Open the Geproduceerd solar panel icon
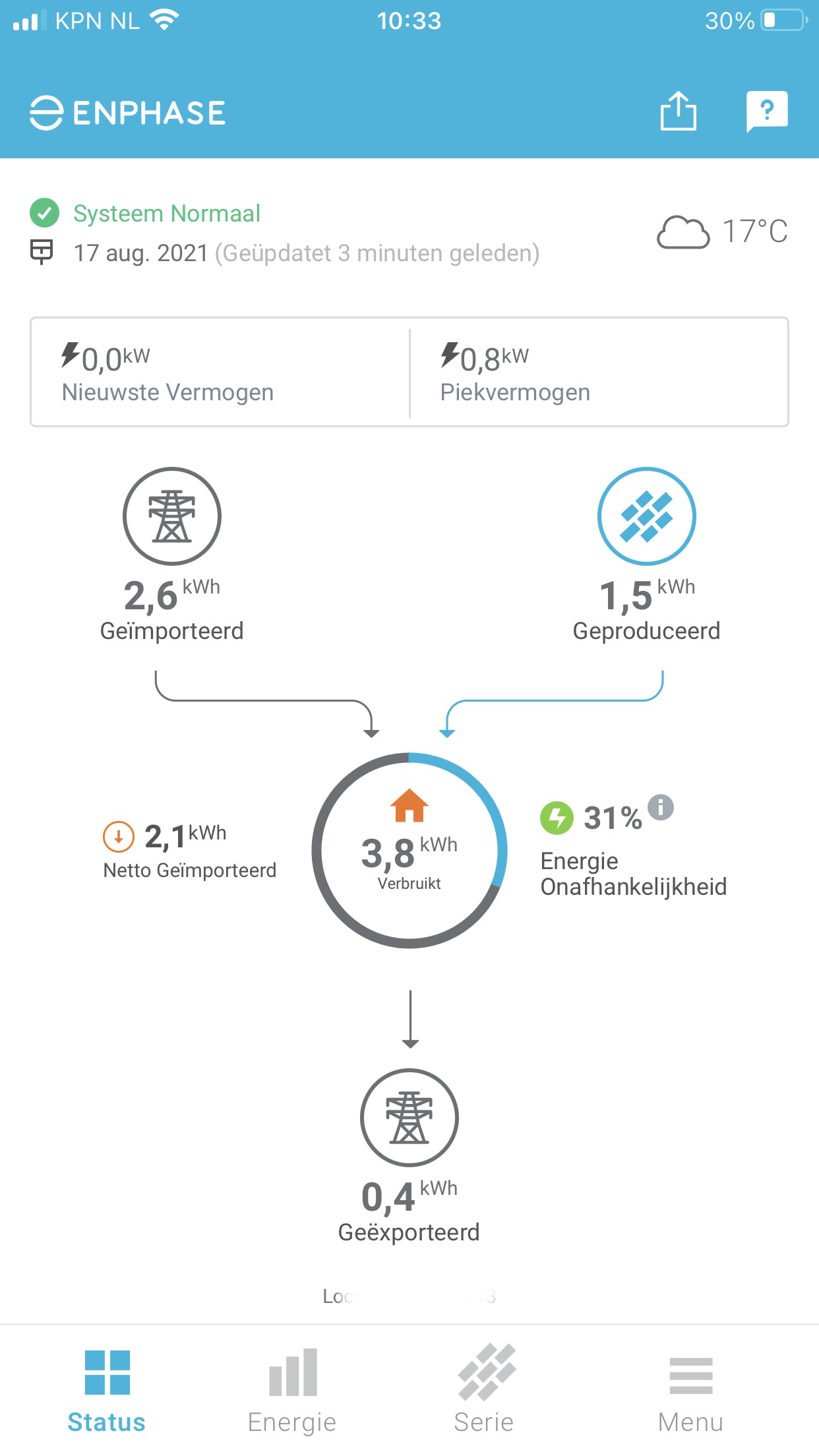 (x=646, y=516)
